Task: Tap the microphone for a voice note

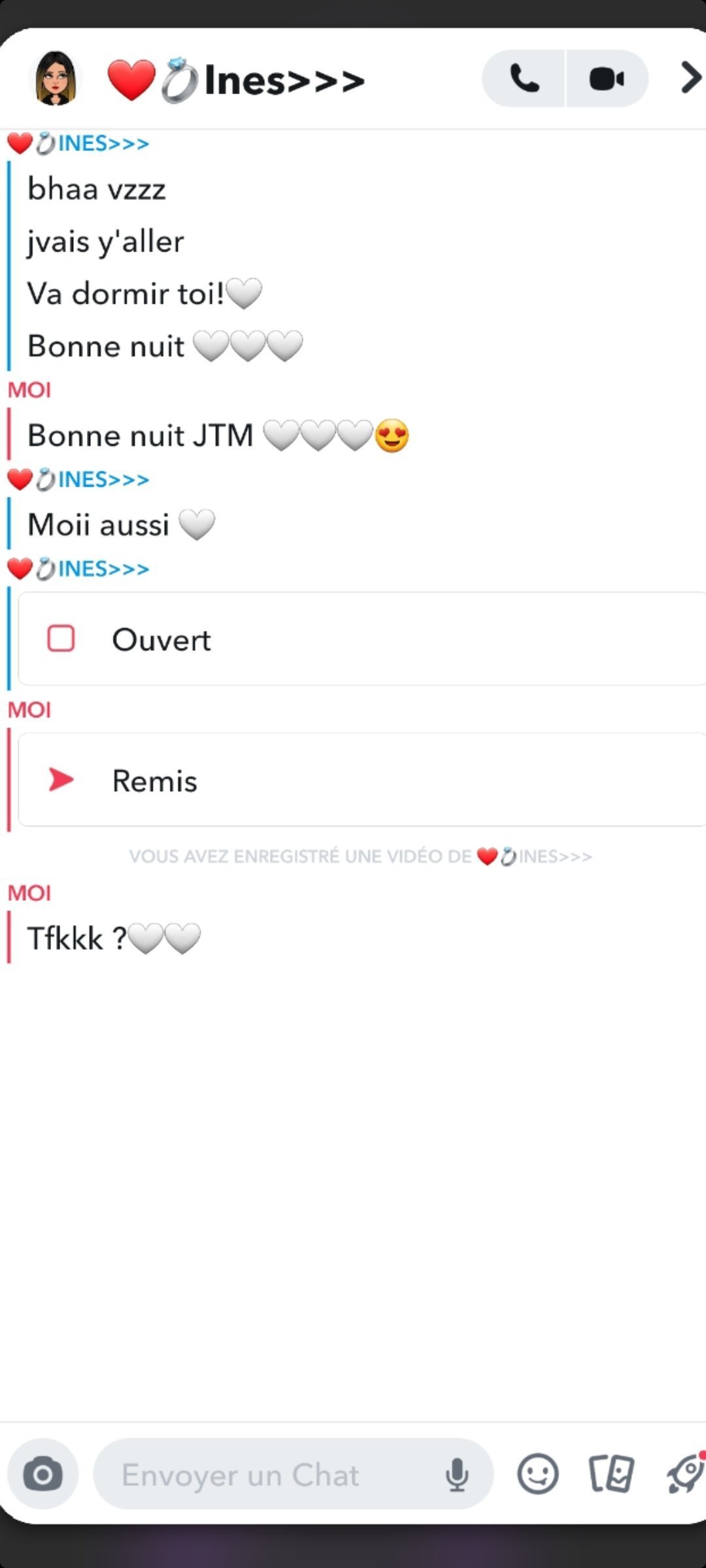Action: pyautogui.click(x=457, y=1475)
